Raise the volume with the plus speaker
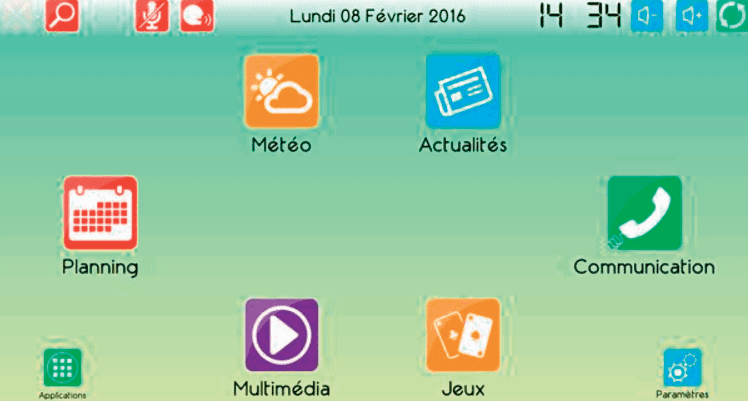Image resolution: width=748 pixels, height=401 pixels. 692,16
